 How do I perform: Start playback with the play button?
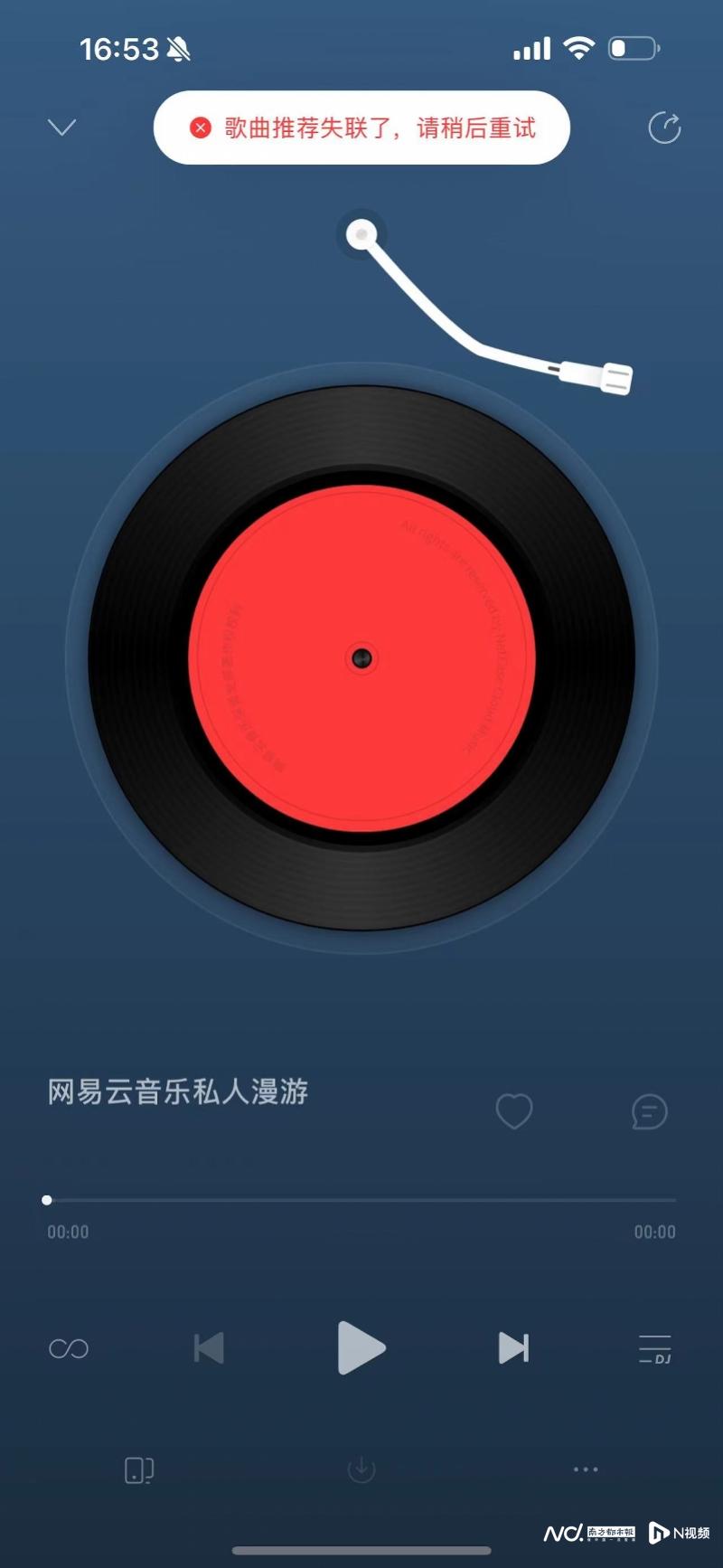coord(361,1347)
